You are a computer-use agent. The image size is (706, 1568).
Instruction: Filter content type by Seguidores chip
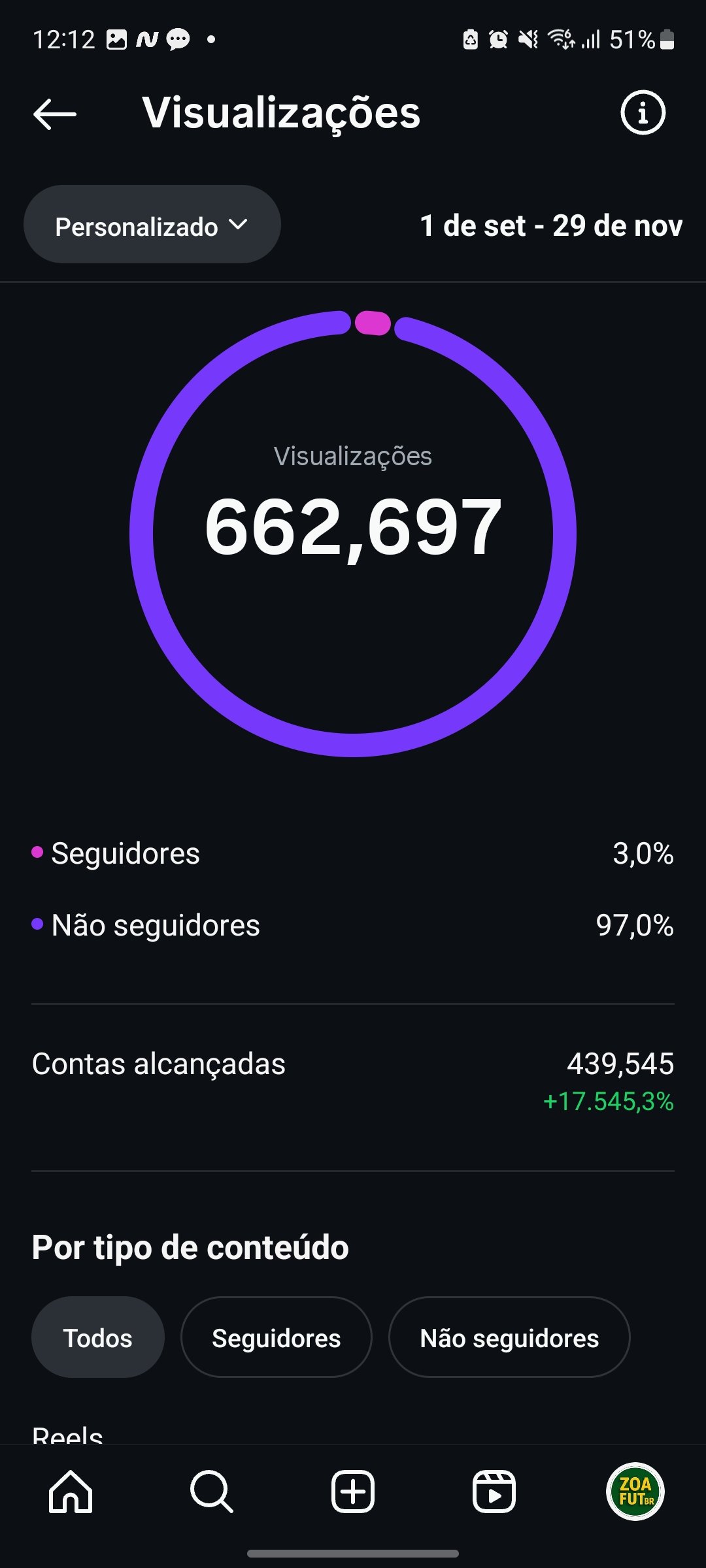276,1337
